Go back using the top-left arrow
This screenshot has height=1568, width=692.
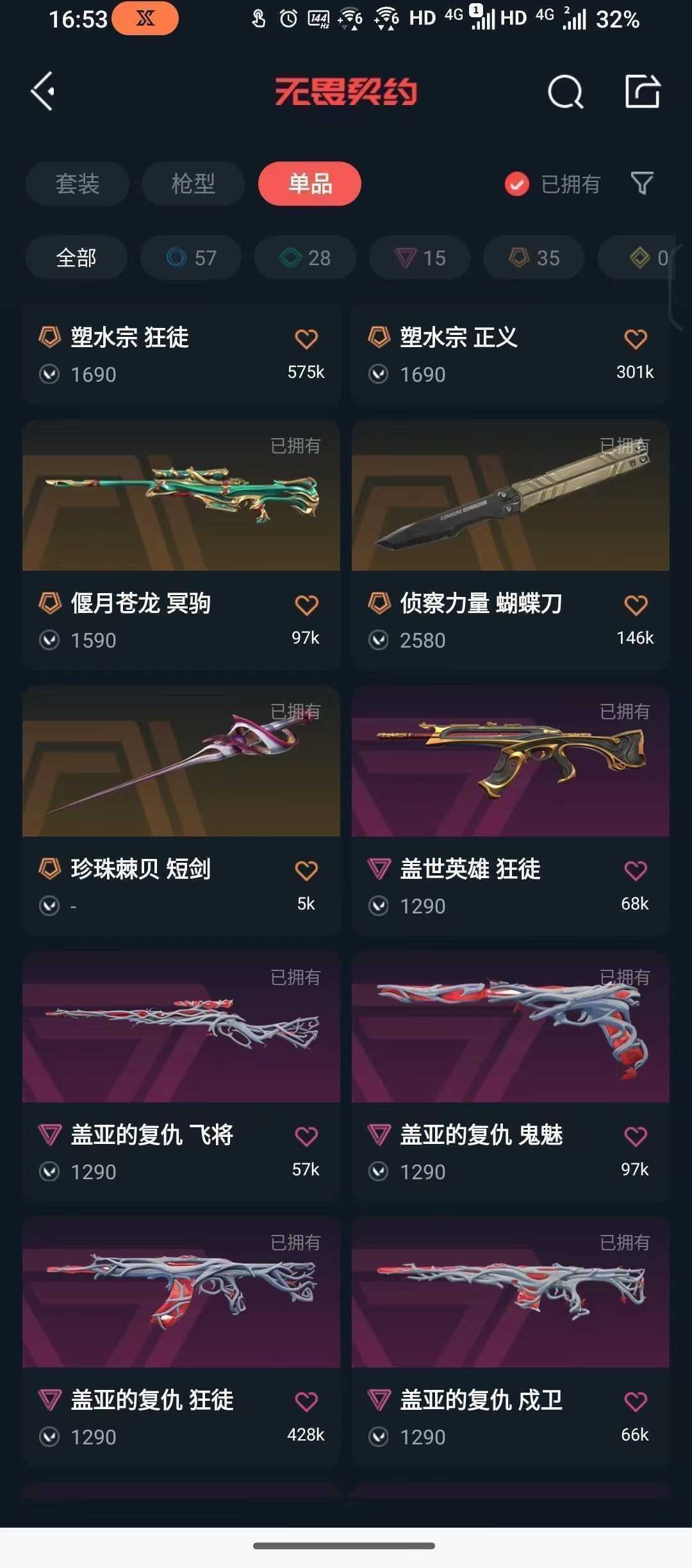tap(43, 92)
